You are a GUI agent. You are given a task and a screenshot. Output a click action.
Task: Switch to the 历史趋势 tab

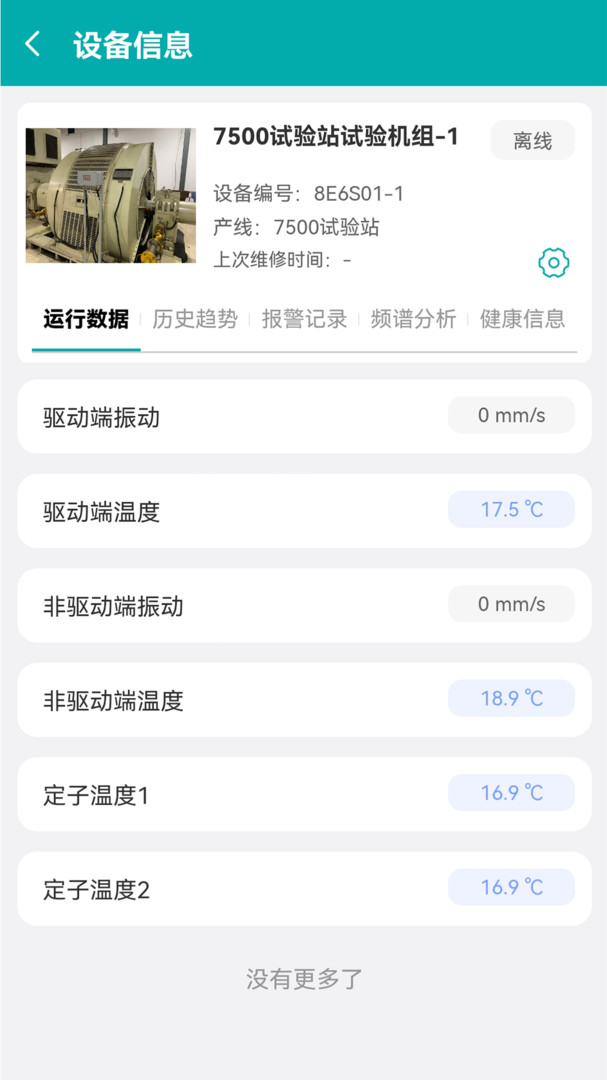tap(195, 319)
